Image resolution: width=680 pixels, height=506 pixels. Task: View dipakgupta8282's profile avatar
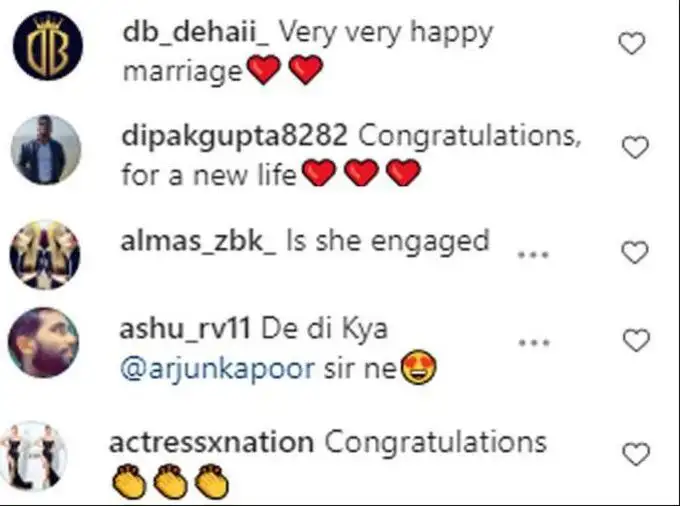point(45,150)
